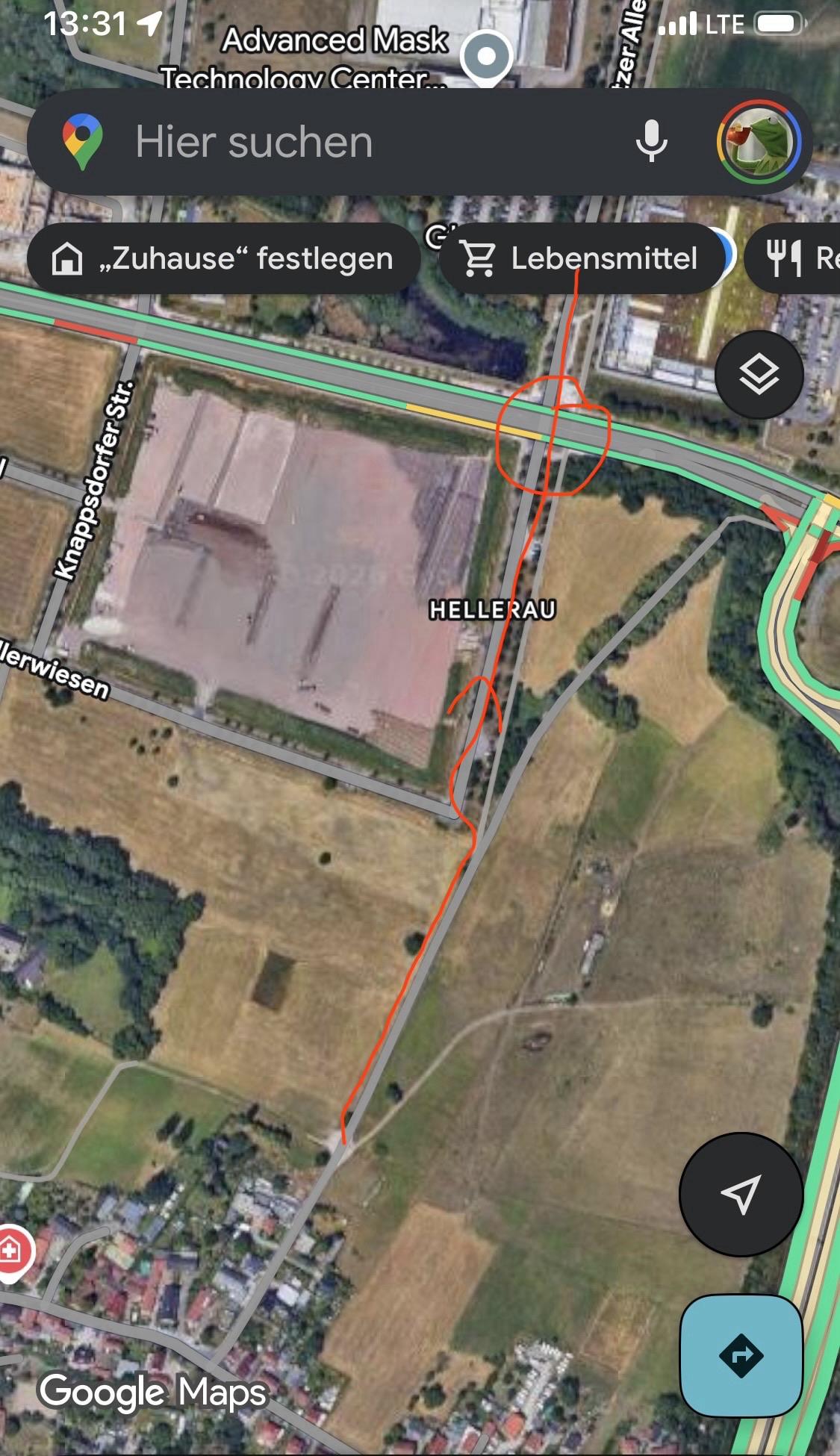Open the Advanced Mask Technology Center pin

486,57
